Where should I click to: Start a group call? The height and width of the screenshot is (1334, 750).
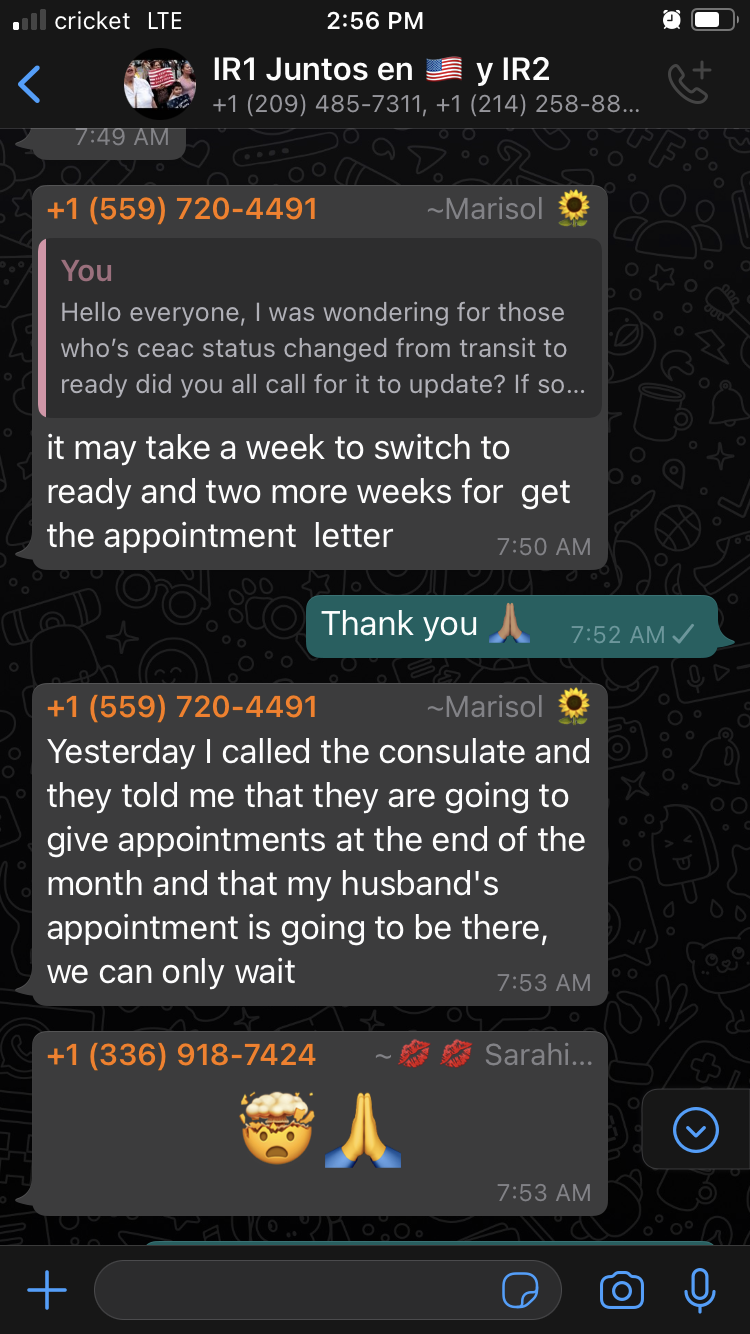coord(690,83)
